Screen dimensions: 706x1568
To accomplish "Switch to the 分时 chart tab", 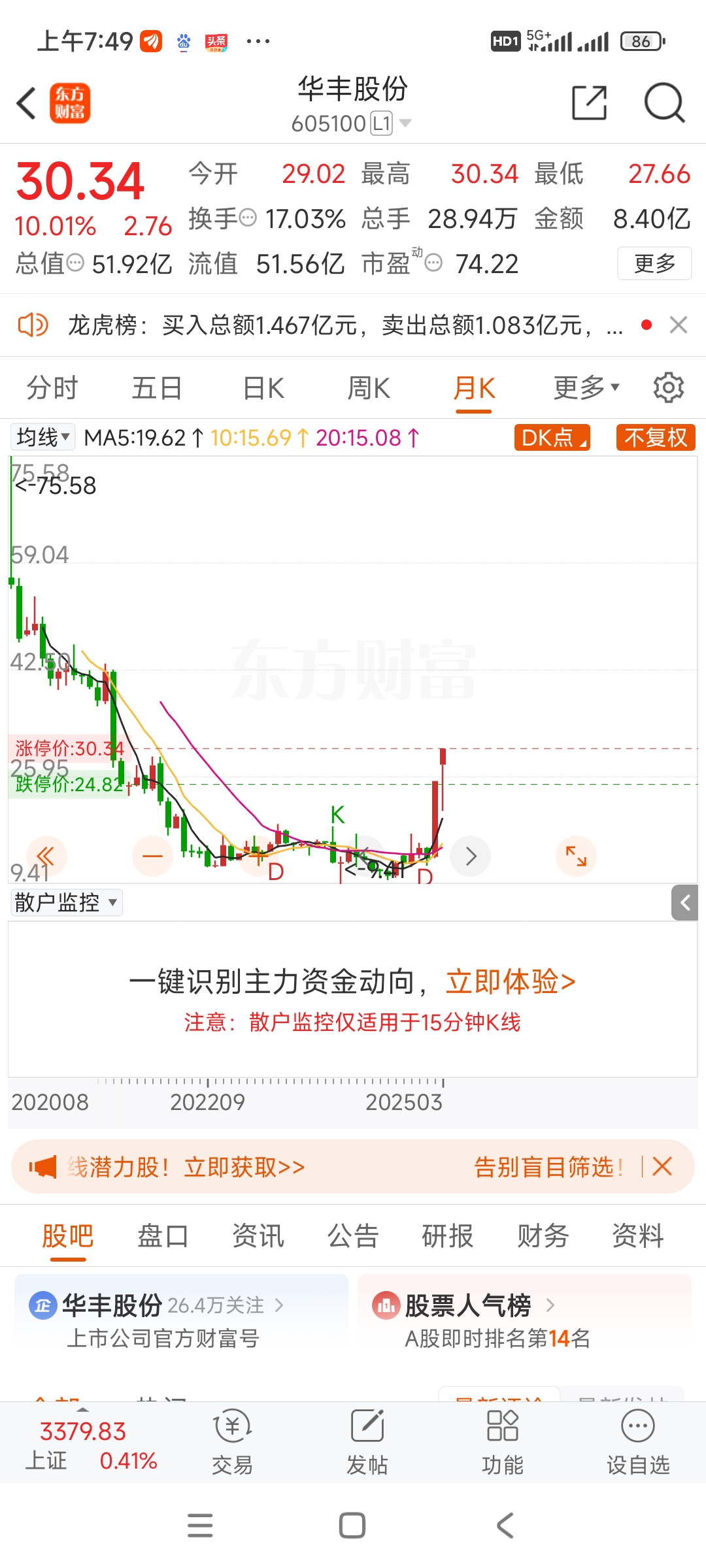I will (52, 388).
